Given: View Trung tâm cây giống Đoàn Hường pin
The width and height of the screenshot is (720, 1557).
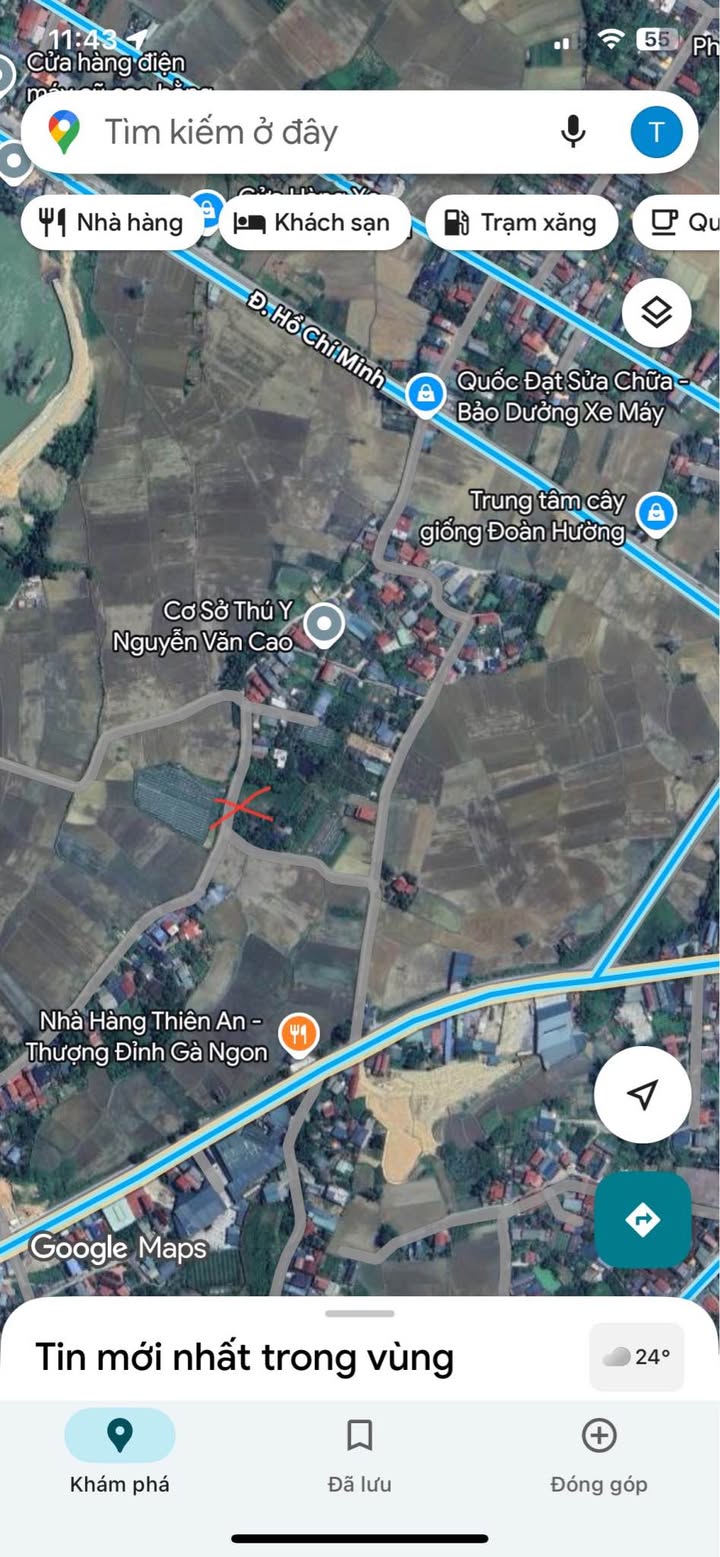Looking at the screenshot, I should (x=656, y=513).
